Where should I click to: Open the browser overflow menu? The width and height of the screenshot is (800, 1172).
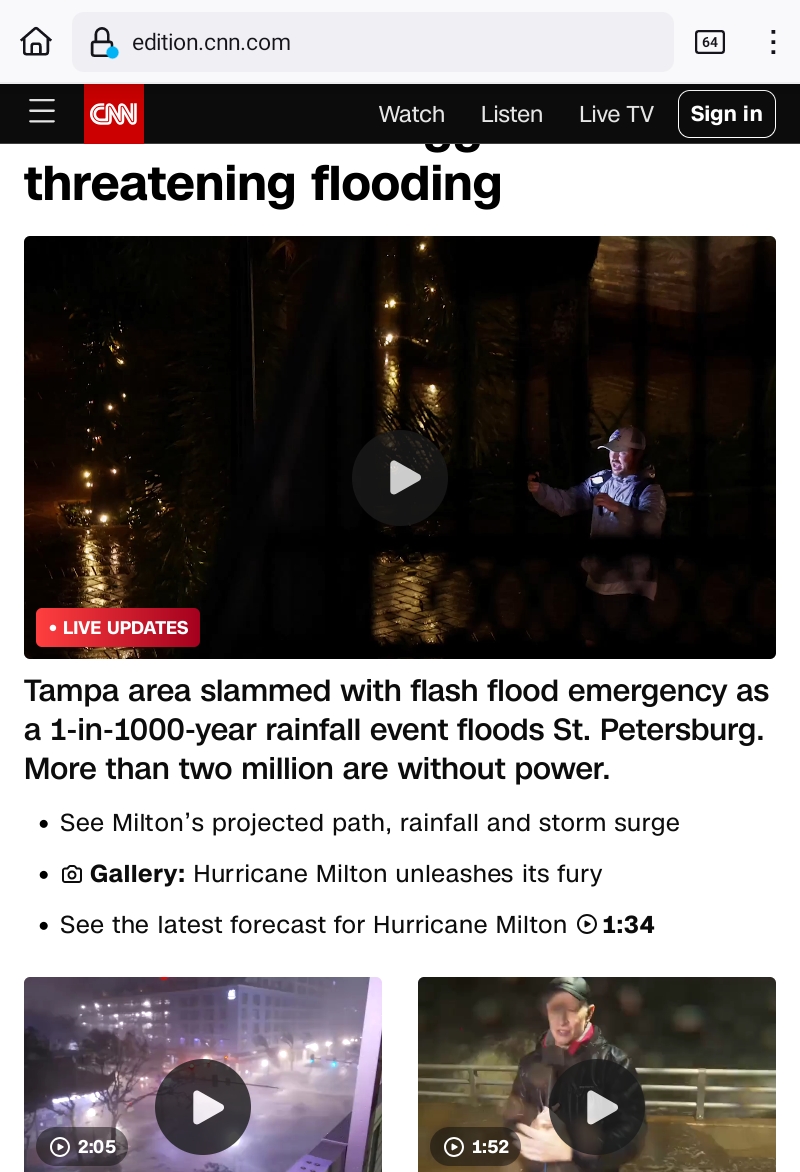[773, 42]
